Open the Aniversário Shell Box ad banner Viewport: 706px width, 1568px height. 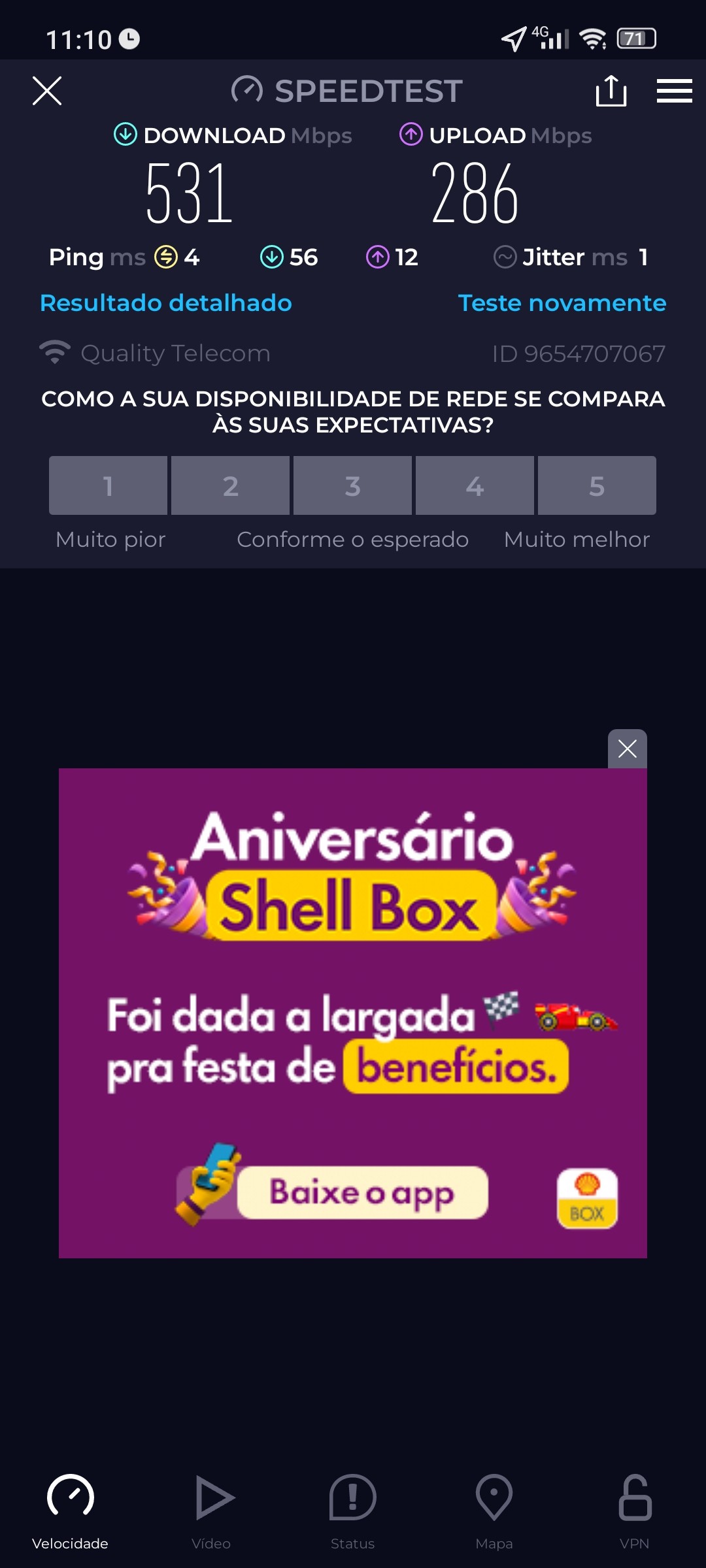click(x=353, y=1013)
